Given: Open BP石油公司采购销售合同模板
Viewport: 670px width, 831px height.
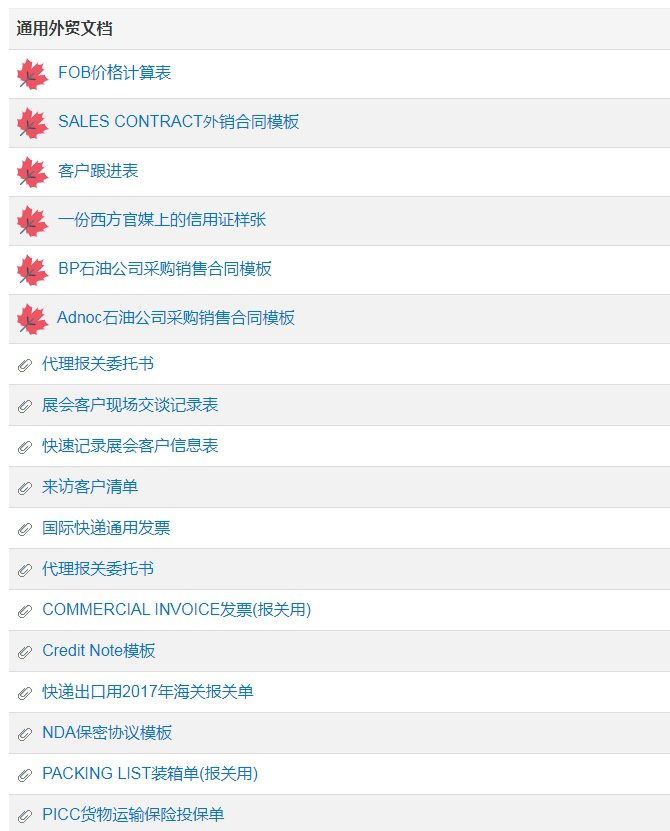Looking at the screenshot, I should (x=165, y=269).
